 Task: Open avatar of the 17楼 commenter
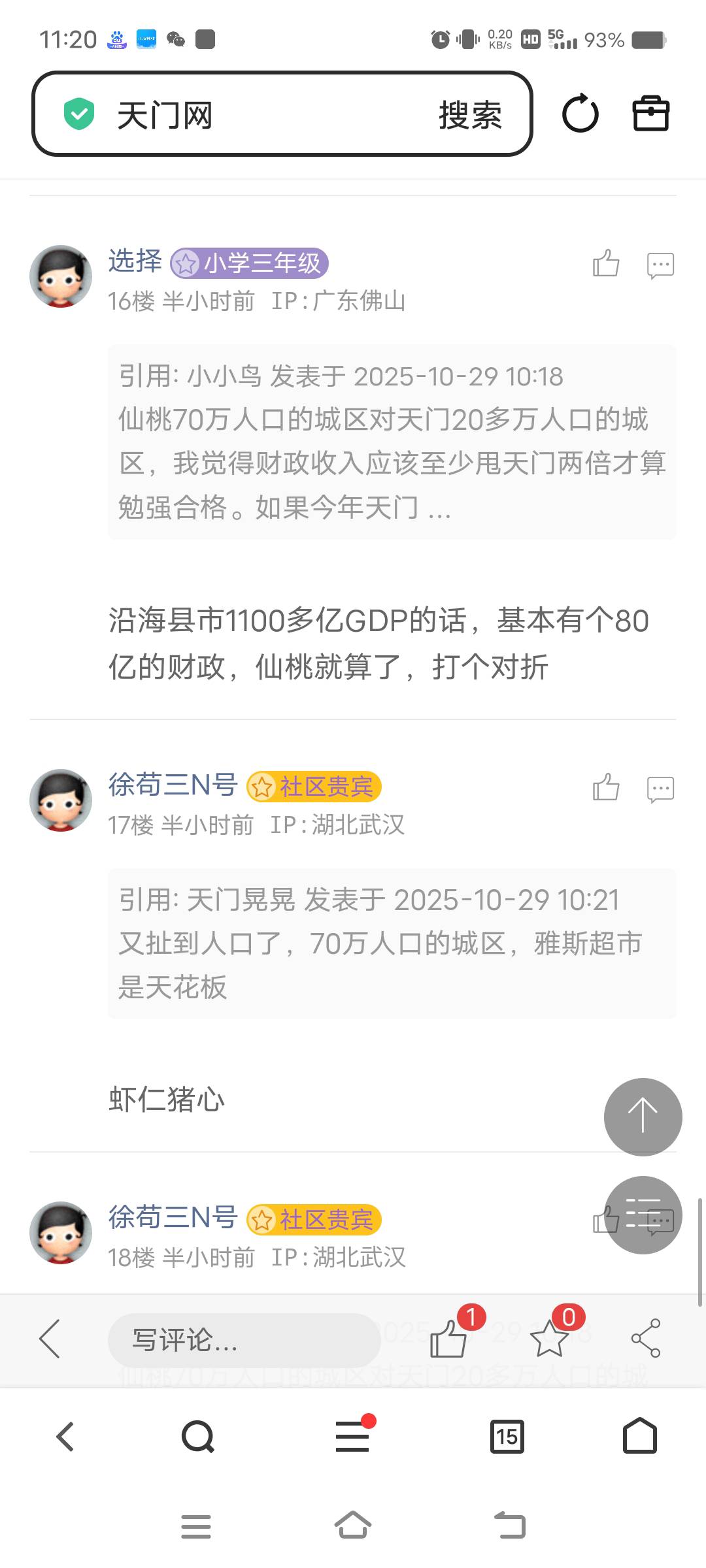(61, 800)
